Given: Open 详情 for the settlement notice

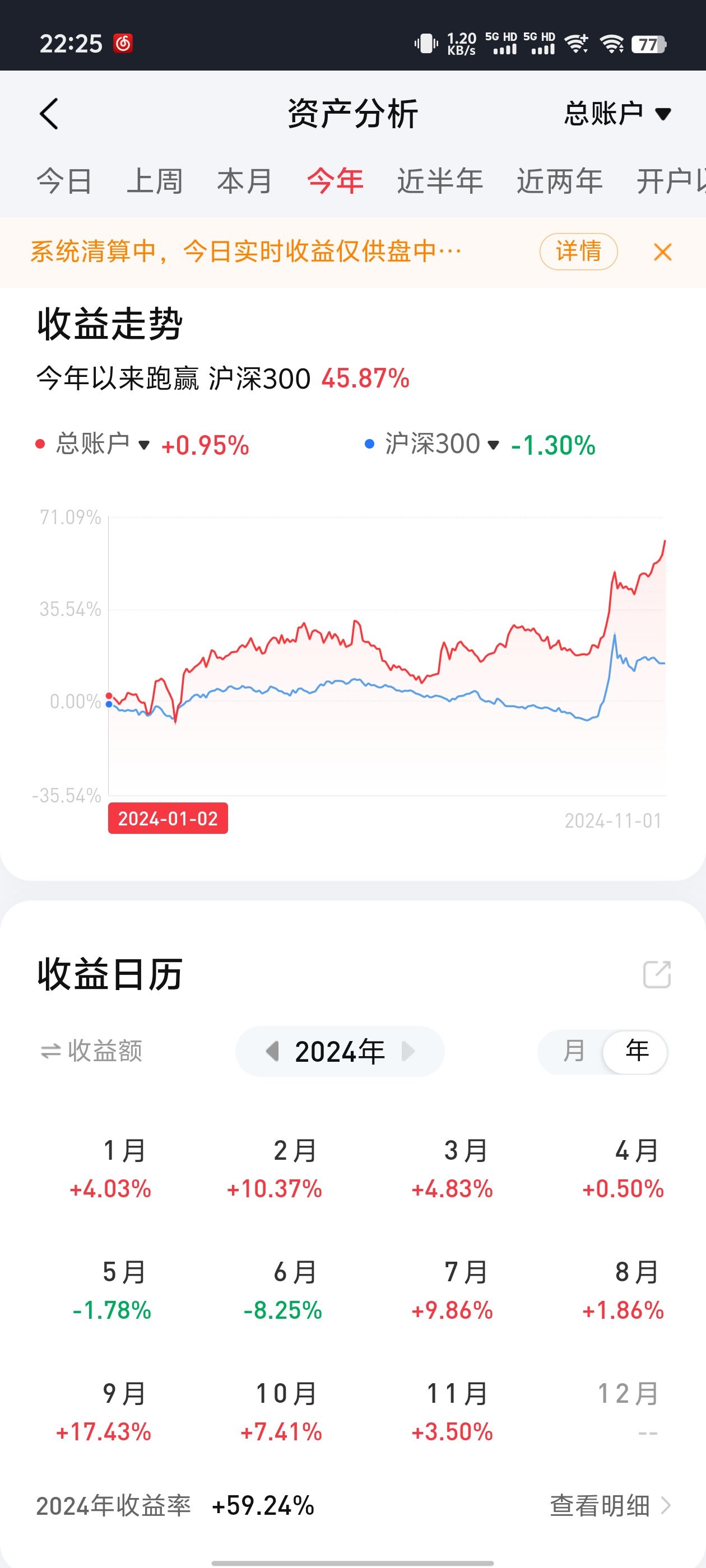Looking at the screenshot, I should [579, 251].
